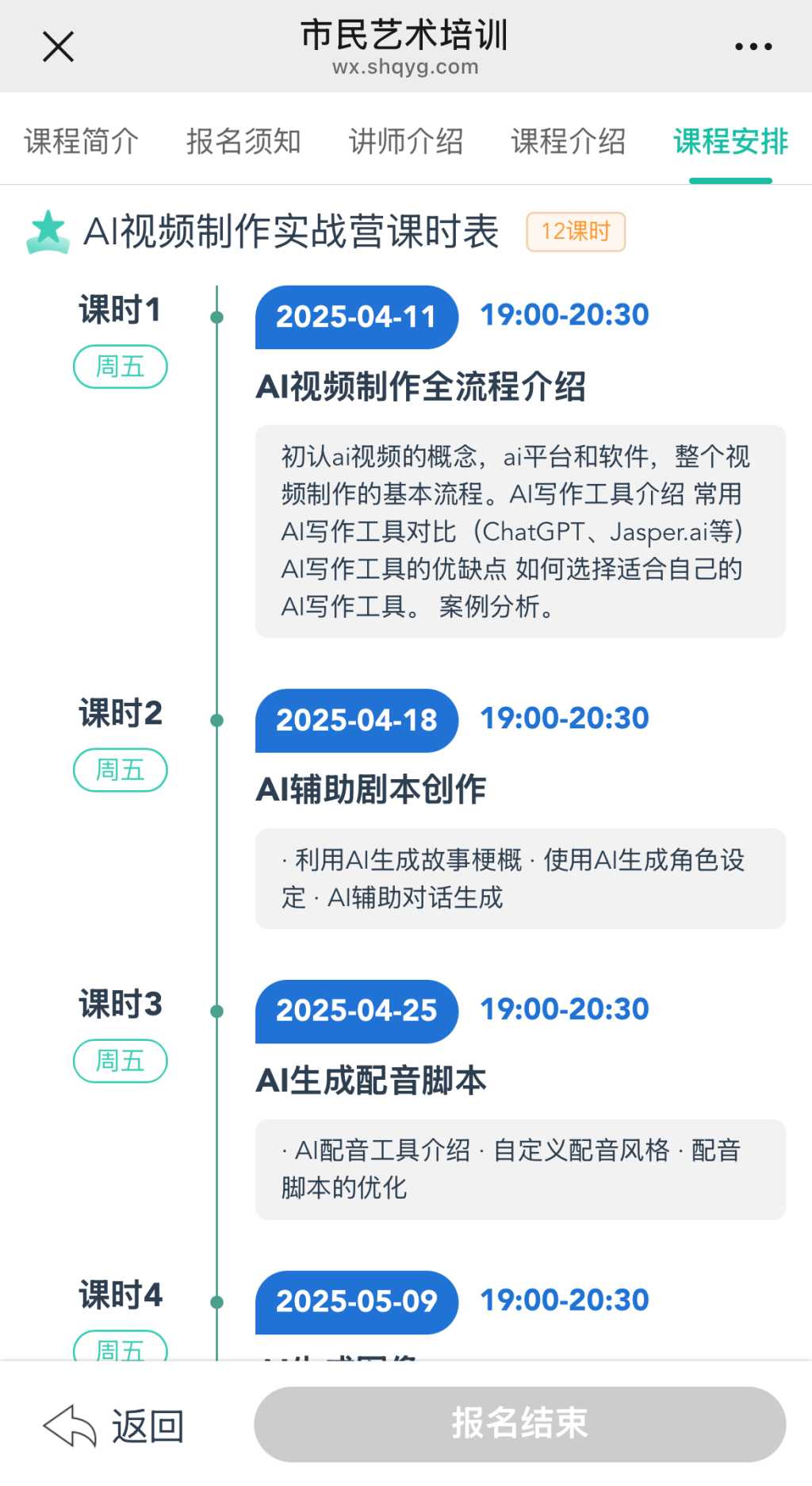This screenshot has width=812, height=1486.
Task: Switch to the 报名须知 tab
Action: pyautogui.click(x=243, y=141)
